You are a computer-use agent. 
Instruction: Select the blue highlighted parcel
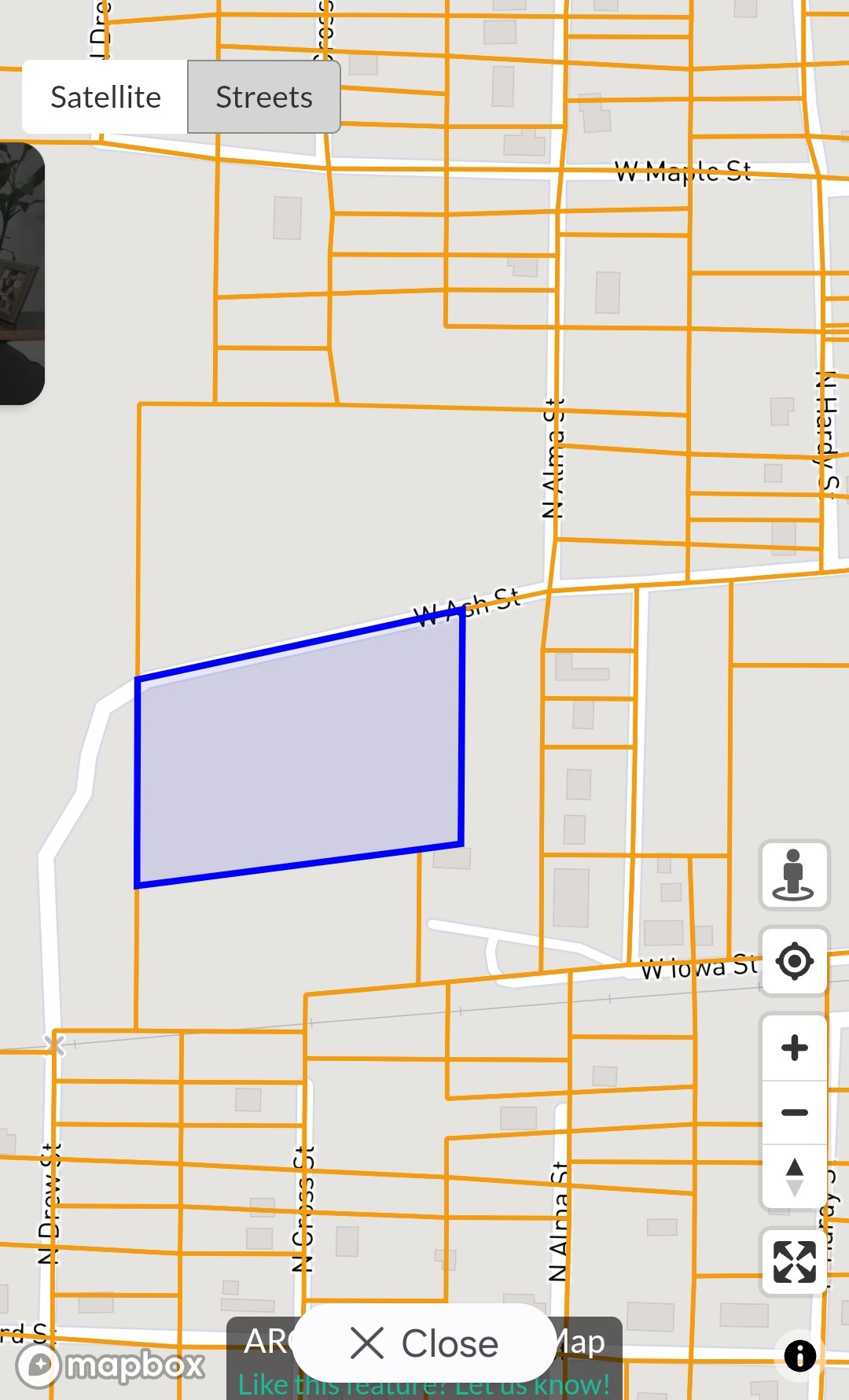click(x=299, y=755)
